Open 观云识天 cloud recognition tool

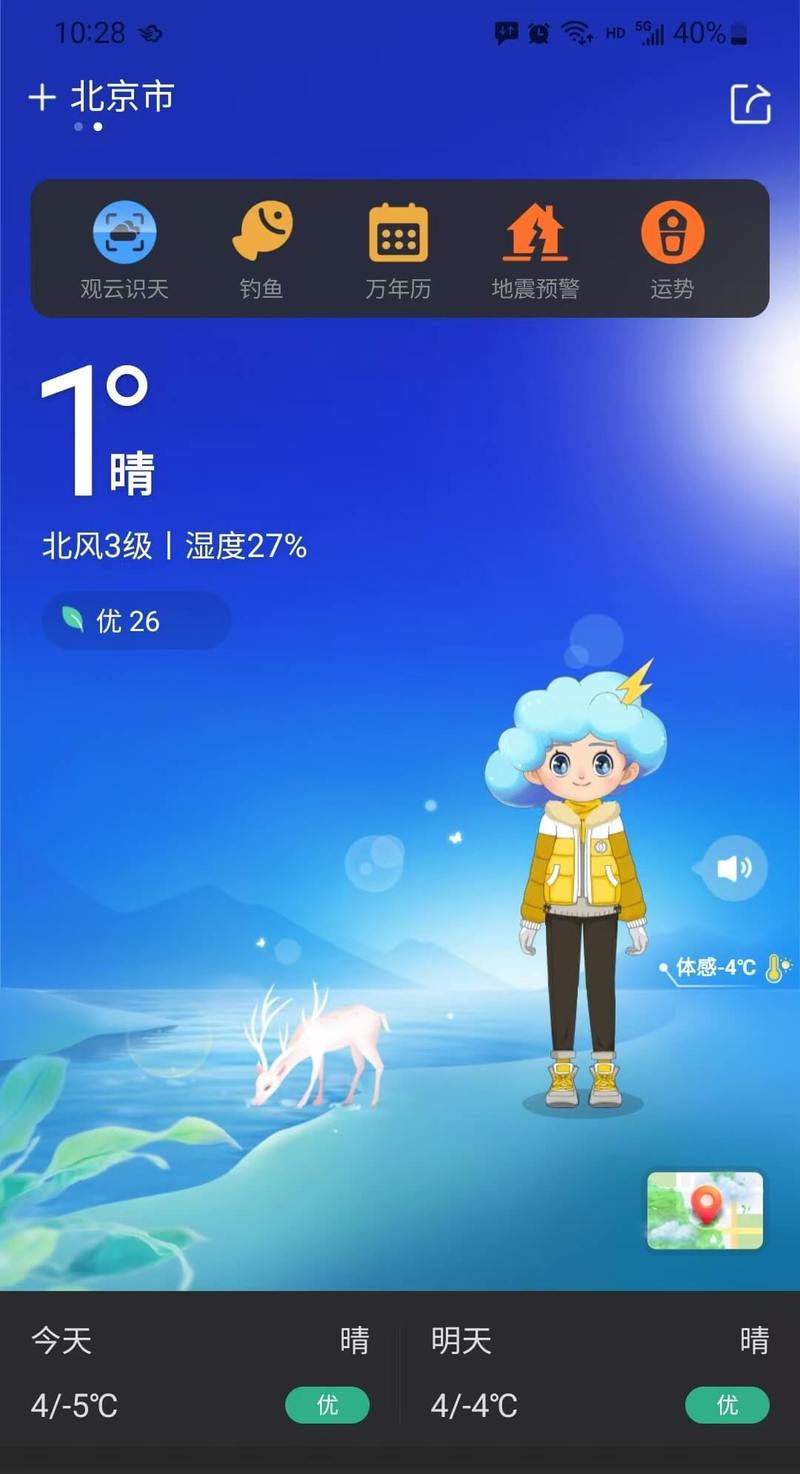click(124, 249)
